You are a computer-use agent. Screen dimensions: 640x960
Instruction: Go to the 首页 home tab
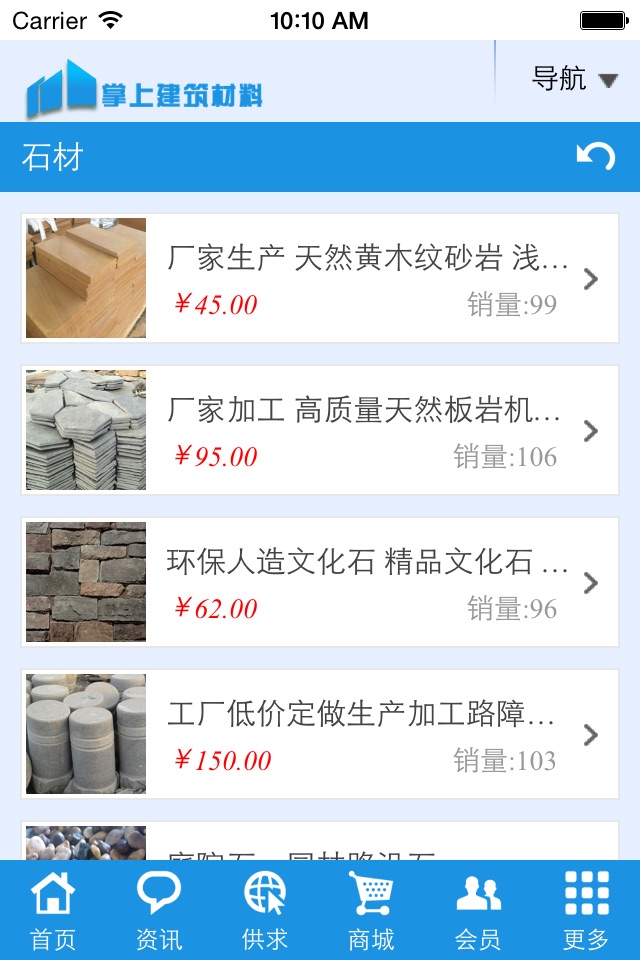[53, 910]
